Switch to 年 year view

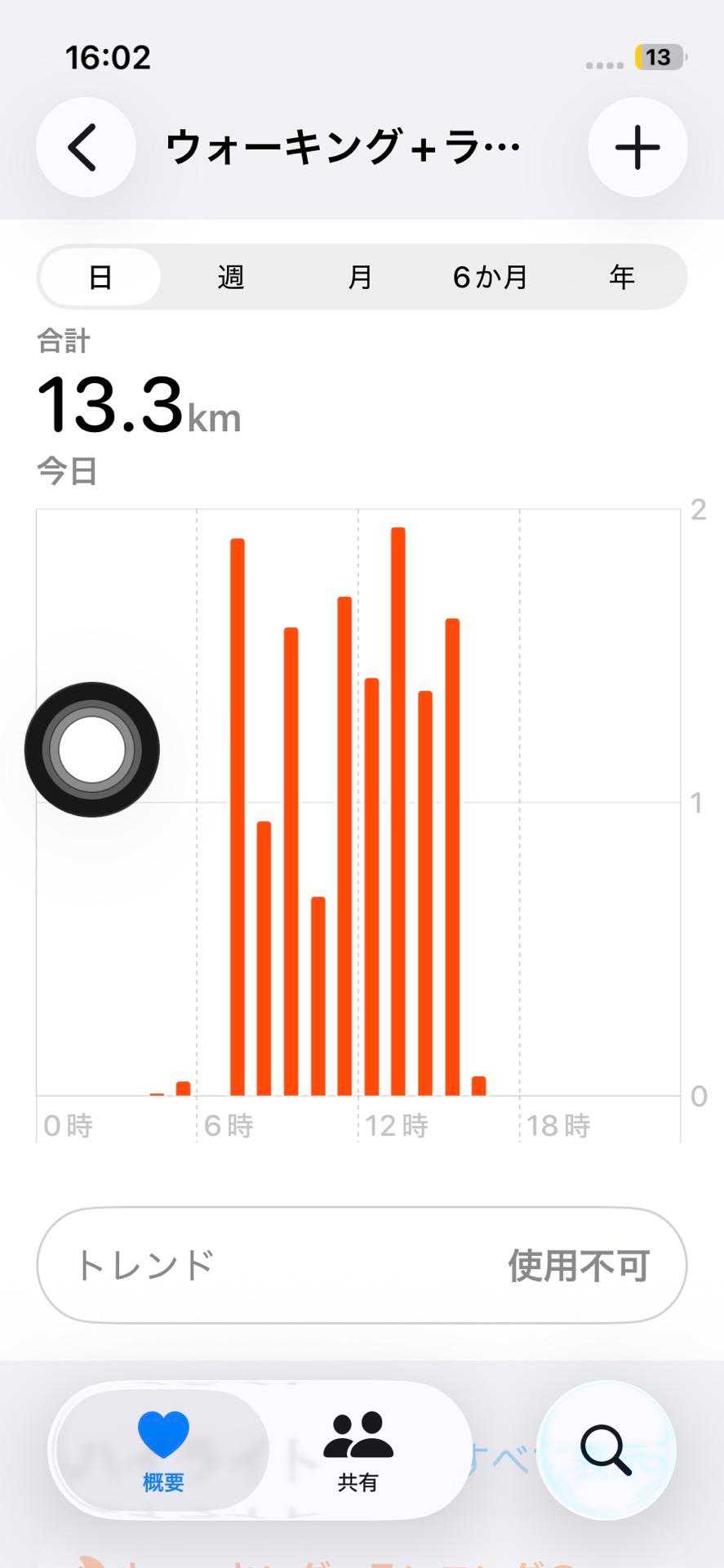(x=621, y=278)
